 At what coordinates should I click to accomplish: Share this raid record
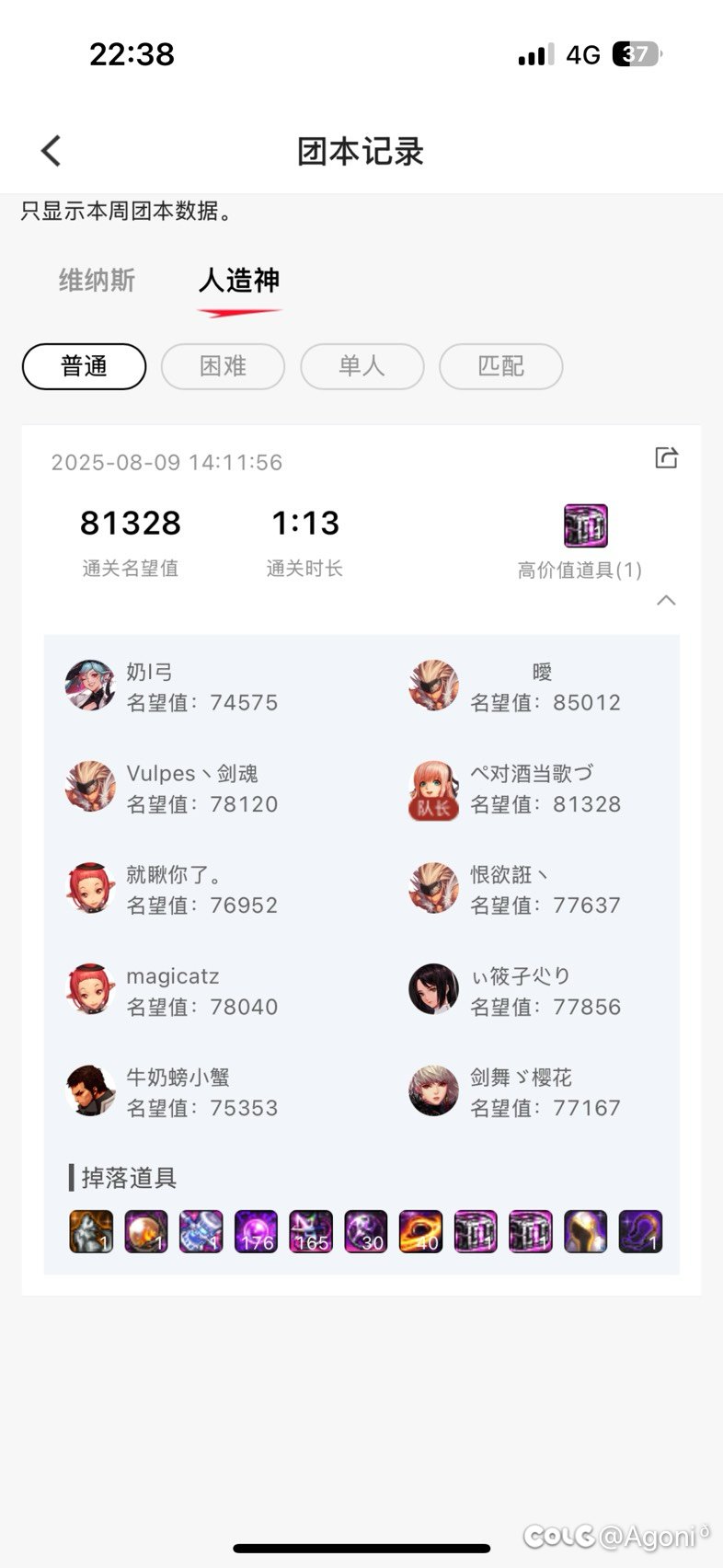pos(666,457)
